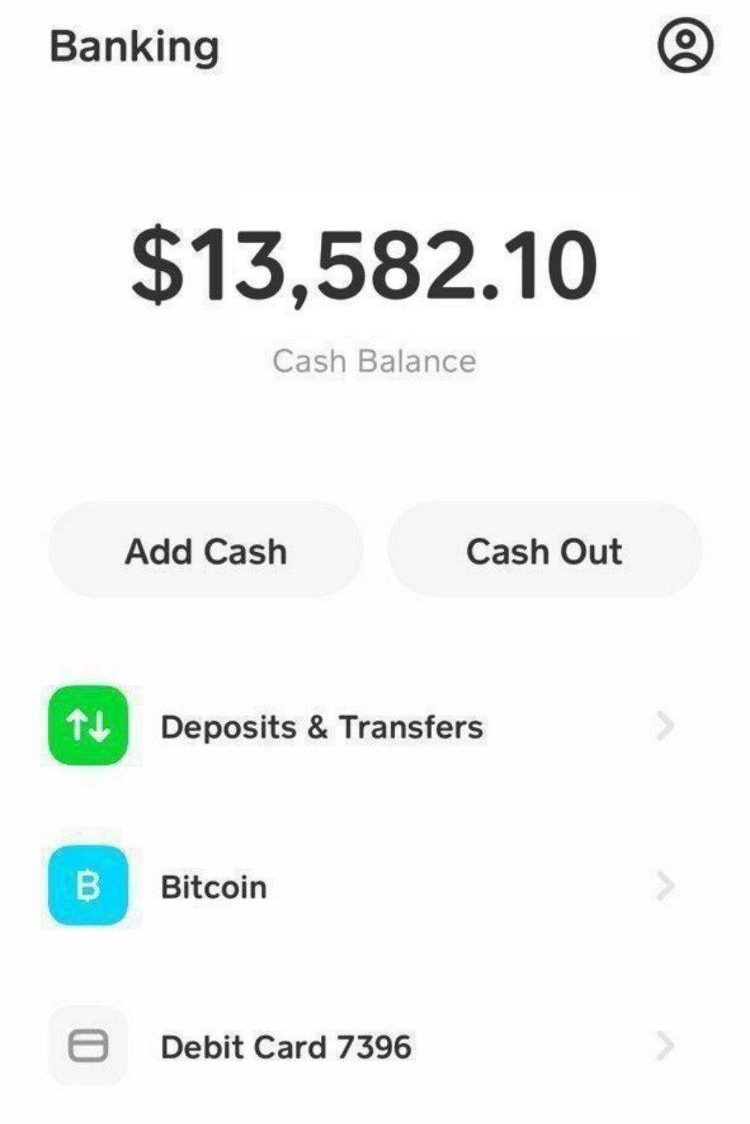Click the Cash Out button
Image resolution: width=750 pixels, height=1124 pixels.
click(x=544, y=550)
